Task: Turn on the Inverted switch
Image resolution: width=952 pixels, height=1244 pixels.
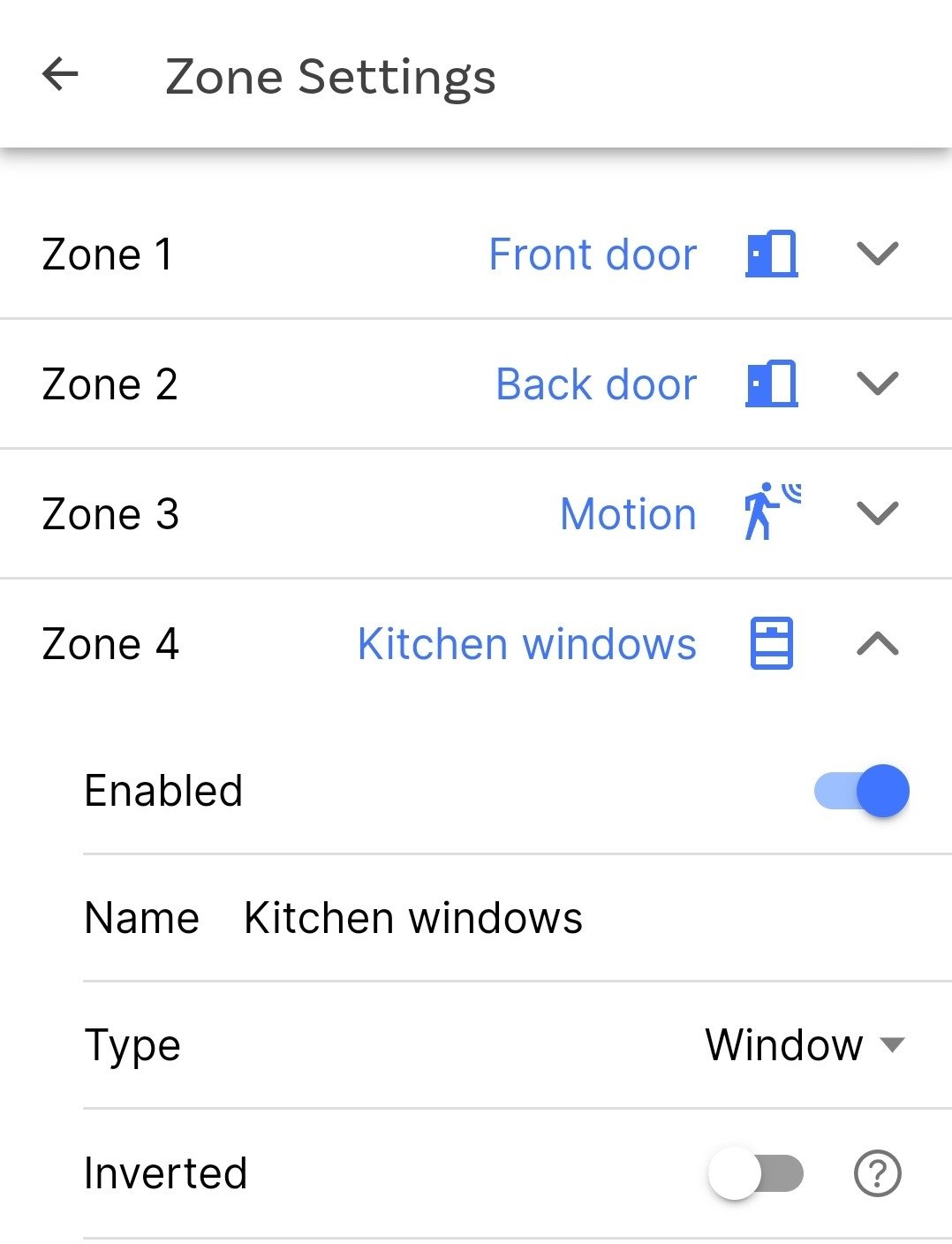Action: (x=759, y=1174)
